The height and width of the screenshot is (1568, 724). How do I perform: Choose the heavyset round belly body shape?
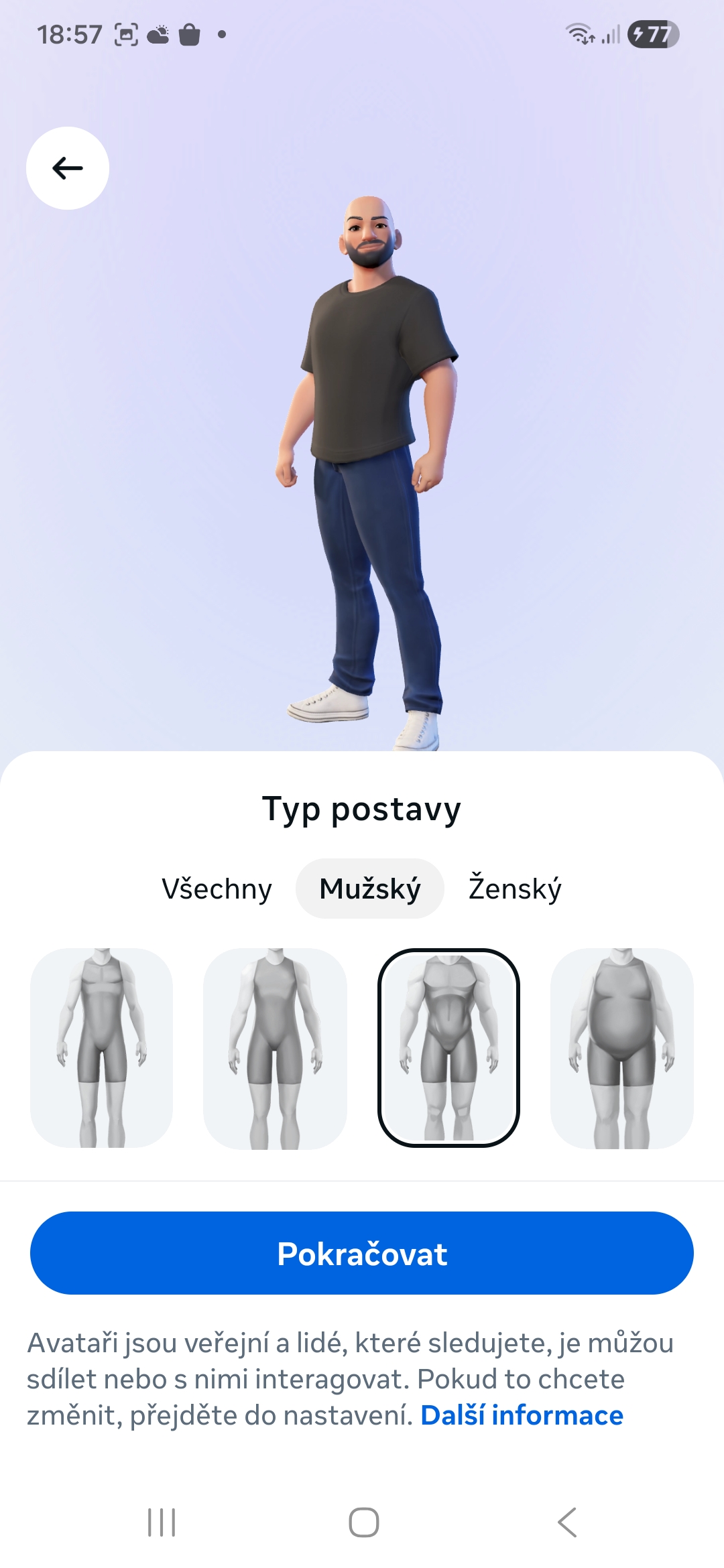621,1048
